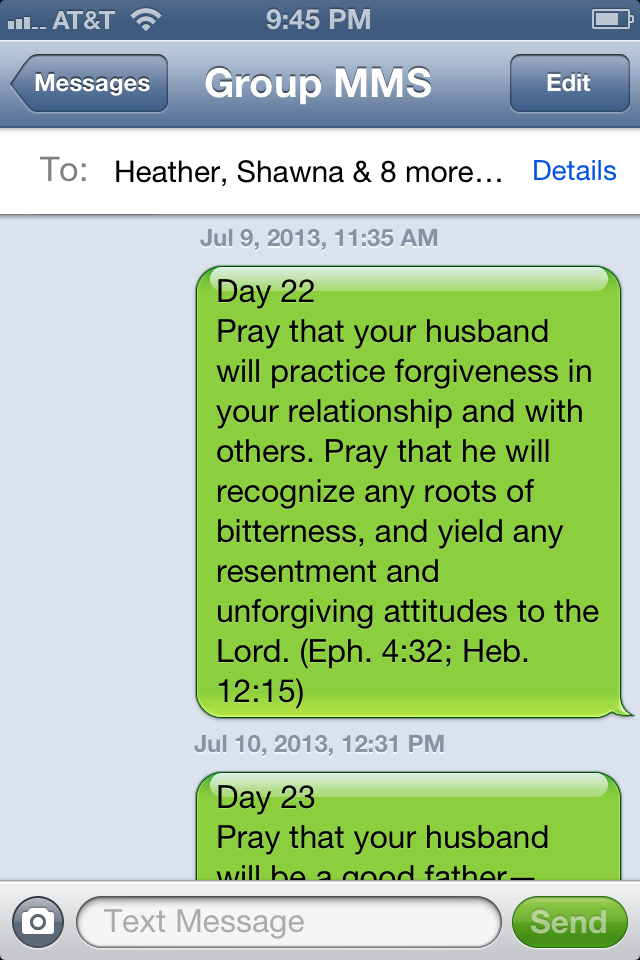The width and height of the screenshot is (640, 960).
Task: Go back to Messages list
Action: [90, 84]
